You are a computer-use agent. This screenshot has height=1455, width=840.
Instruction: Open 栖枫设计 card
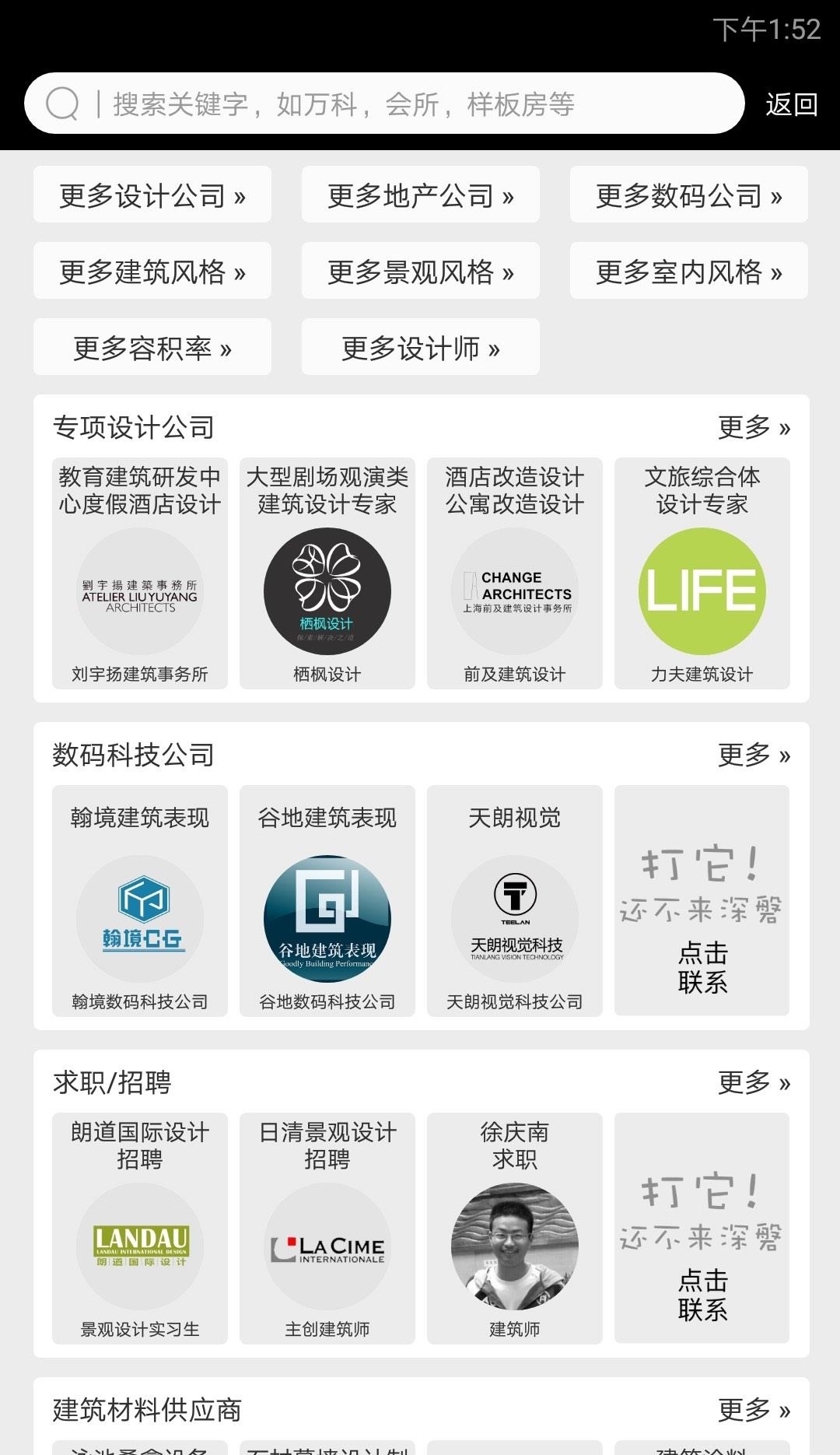tap(327, 573)
